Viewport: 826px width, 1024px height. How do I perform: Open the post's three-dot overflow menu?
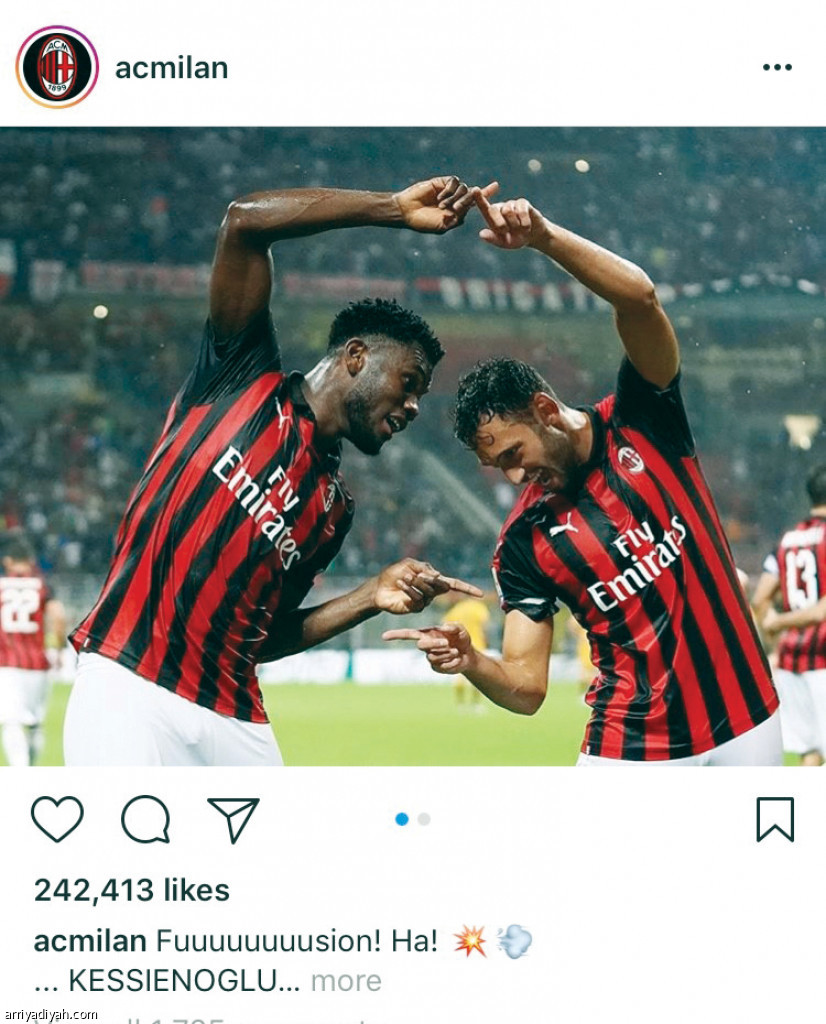(776, 67)
